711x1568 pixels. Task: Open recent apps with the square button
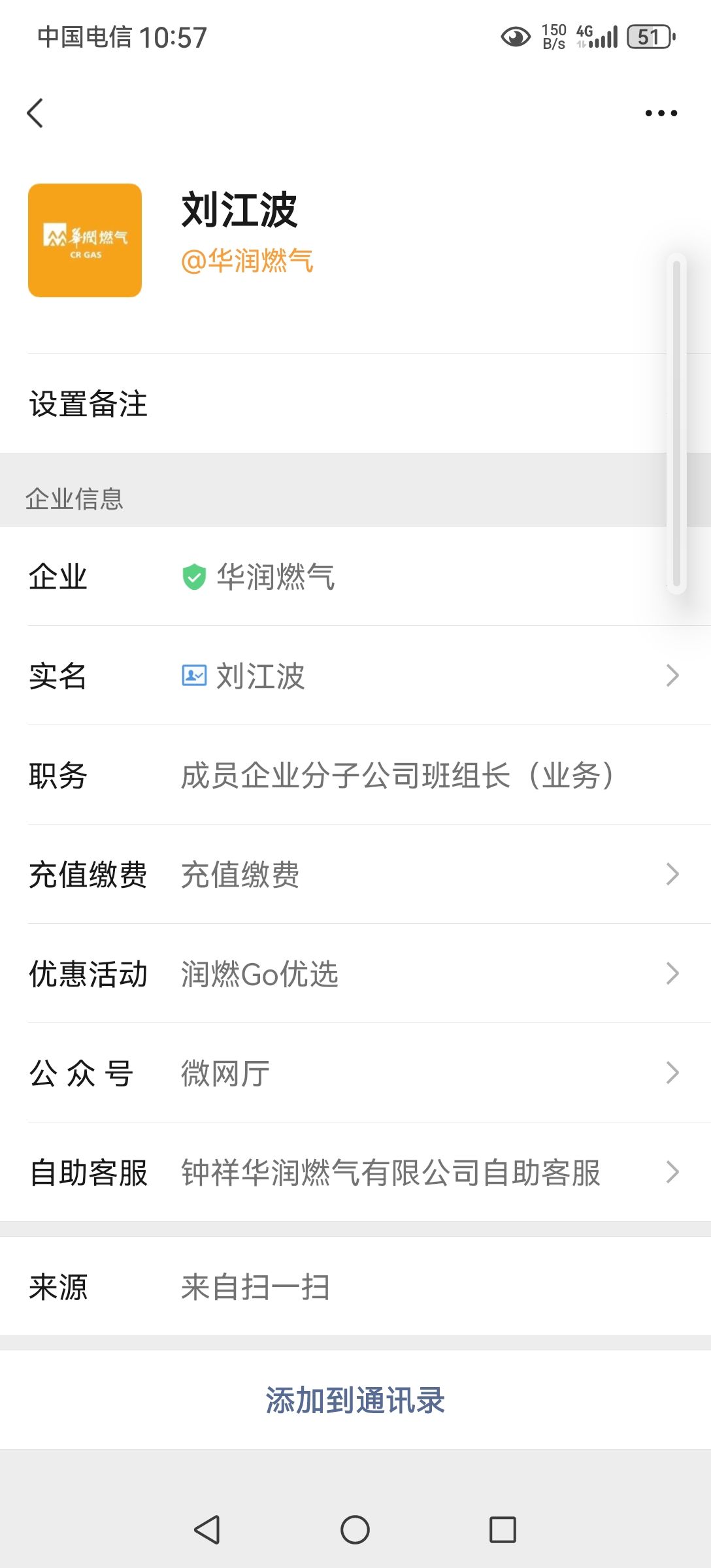pyautogui.click(x=503, y=1529)
